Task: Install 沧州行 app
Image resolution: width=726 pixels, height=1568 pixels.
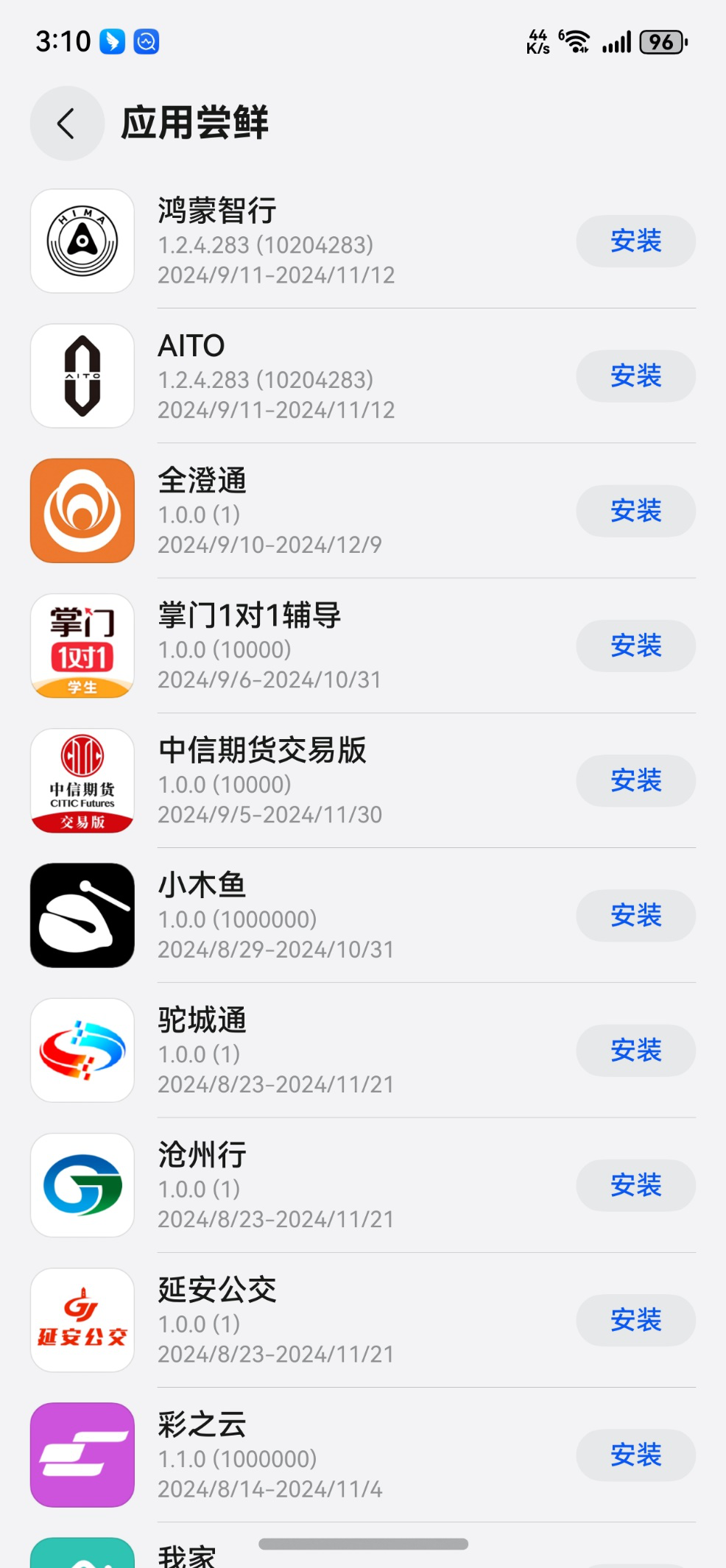Action: (635, 1185)
